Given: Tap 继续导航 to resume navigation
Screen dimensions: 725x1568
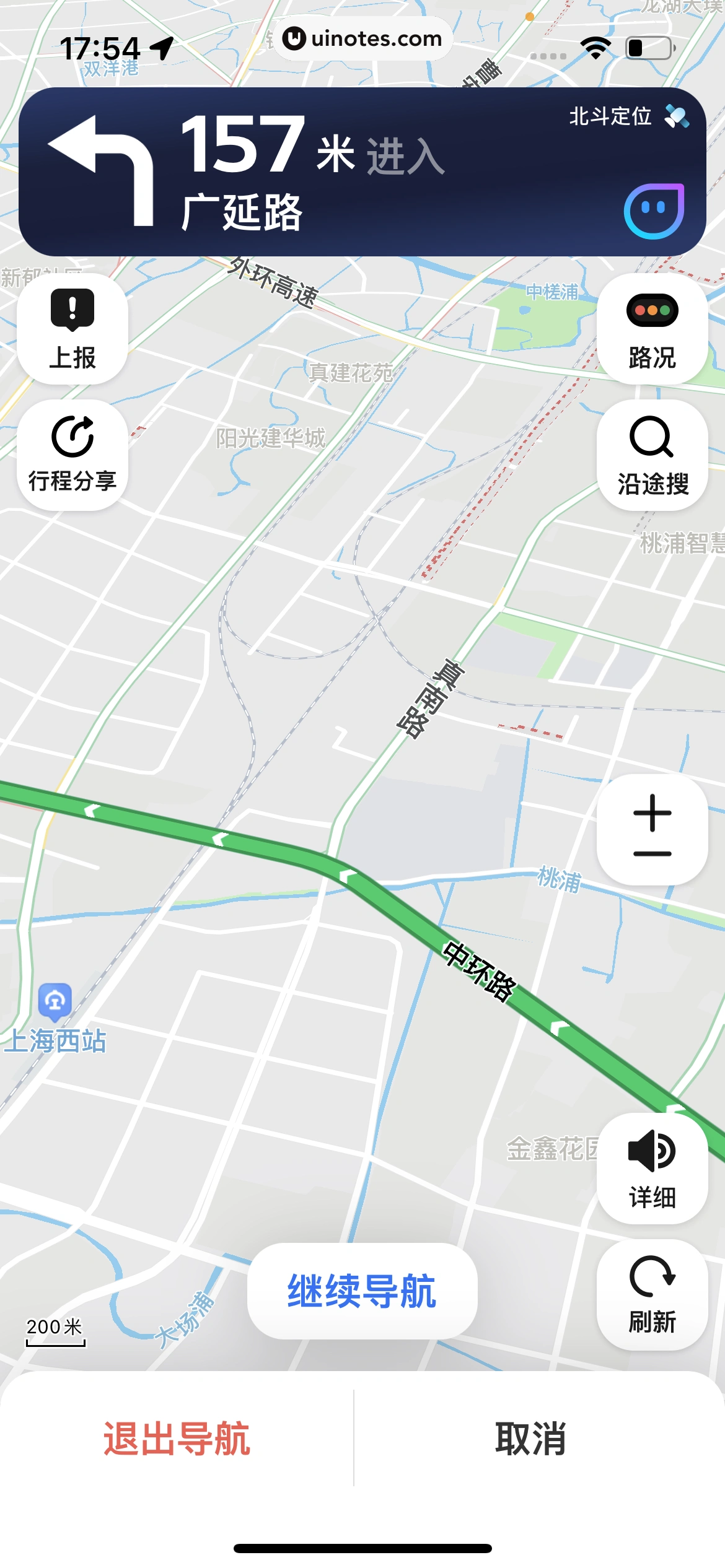Looking at the screenshot, I should 362,1291.
